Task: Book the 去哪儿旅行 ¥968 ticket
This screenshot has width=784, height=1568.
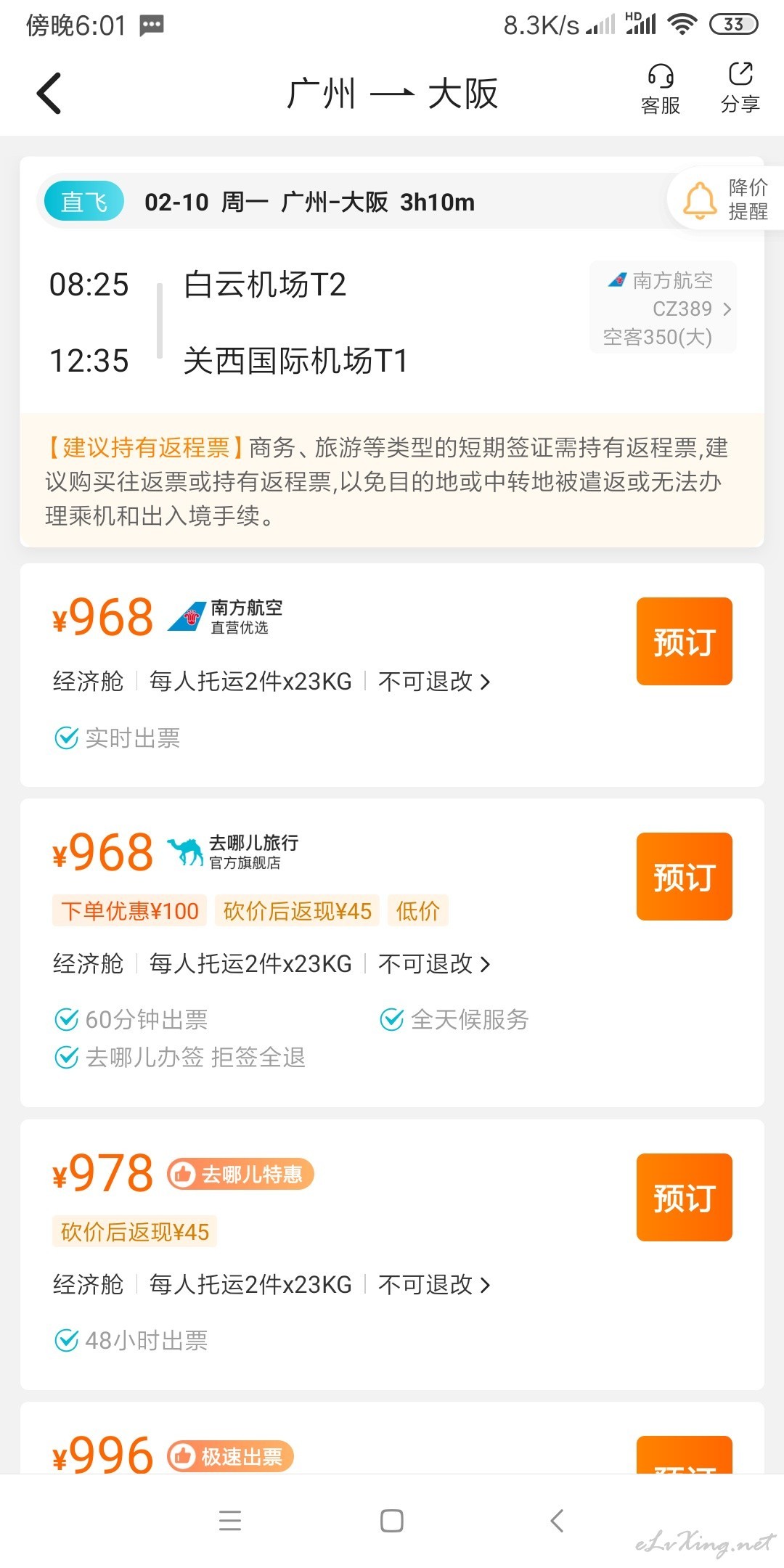Action: (x=684, y=876)
